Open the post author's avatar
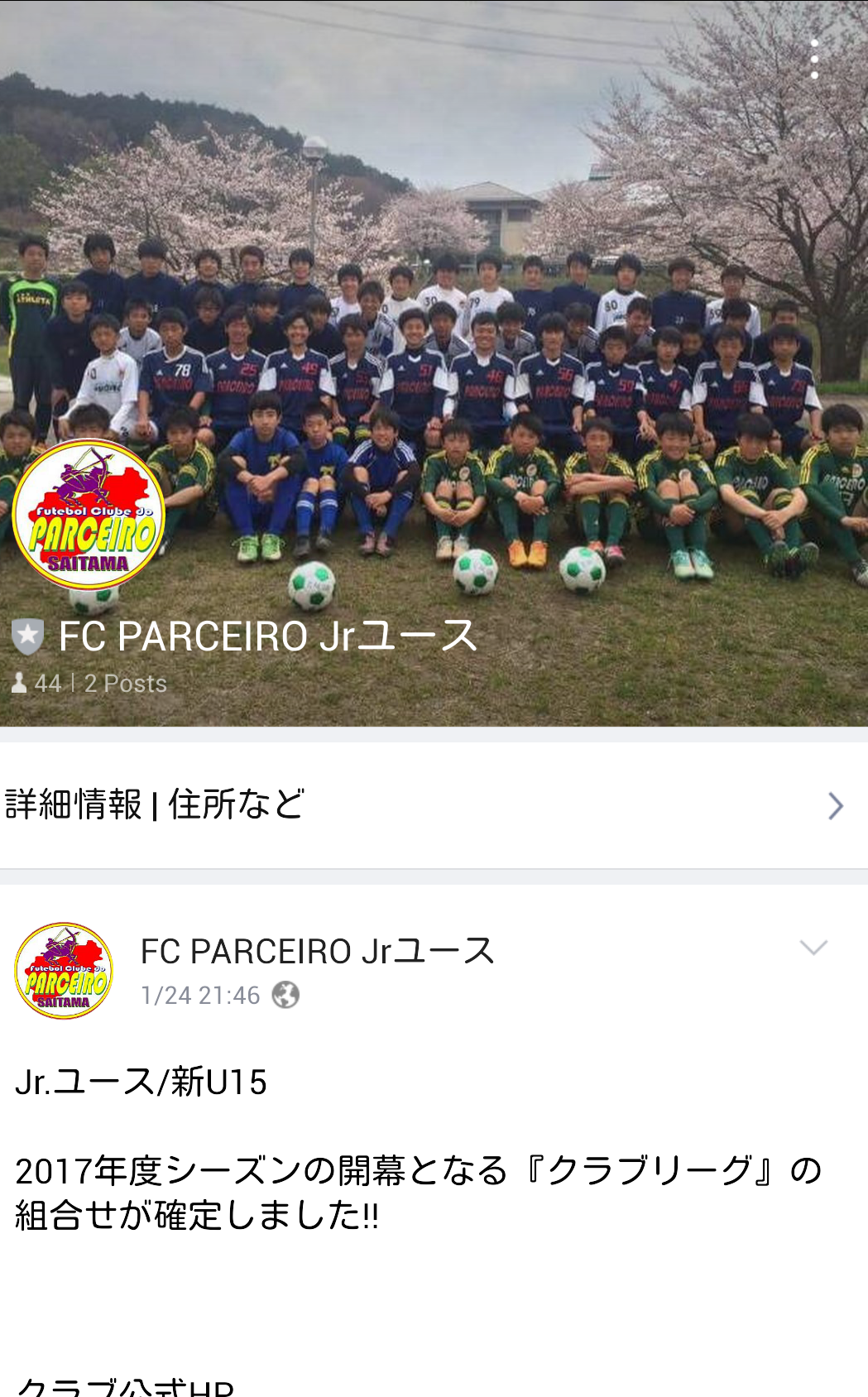 [x=65, y=970]
